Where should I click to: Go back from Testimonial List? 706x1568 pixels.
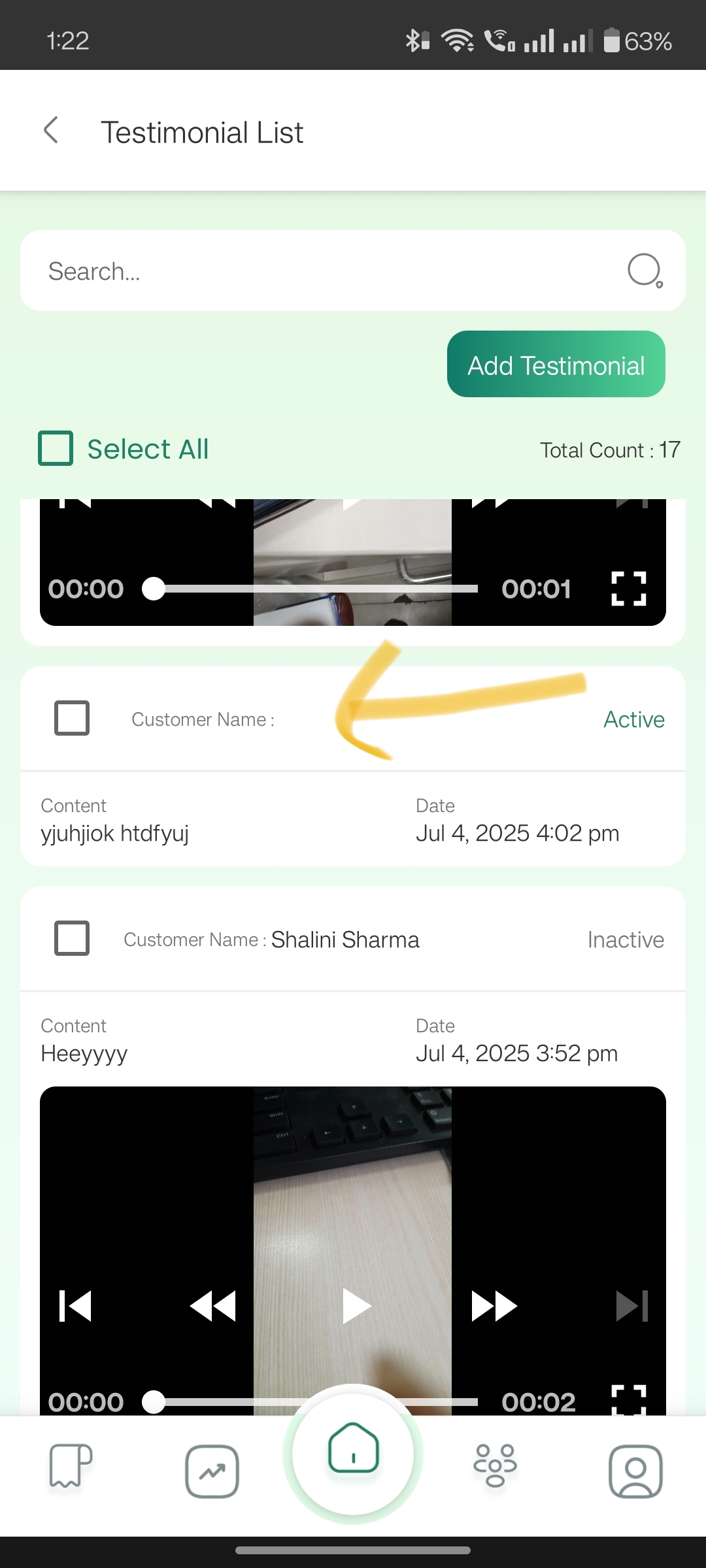(51, 130)
